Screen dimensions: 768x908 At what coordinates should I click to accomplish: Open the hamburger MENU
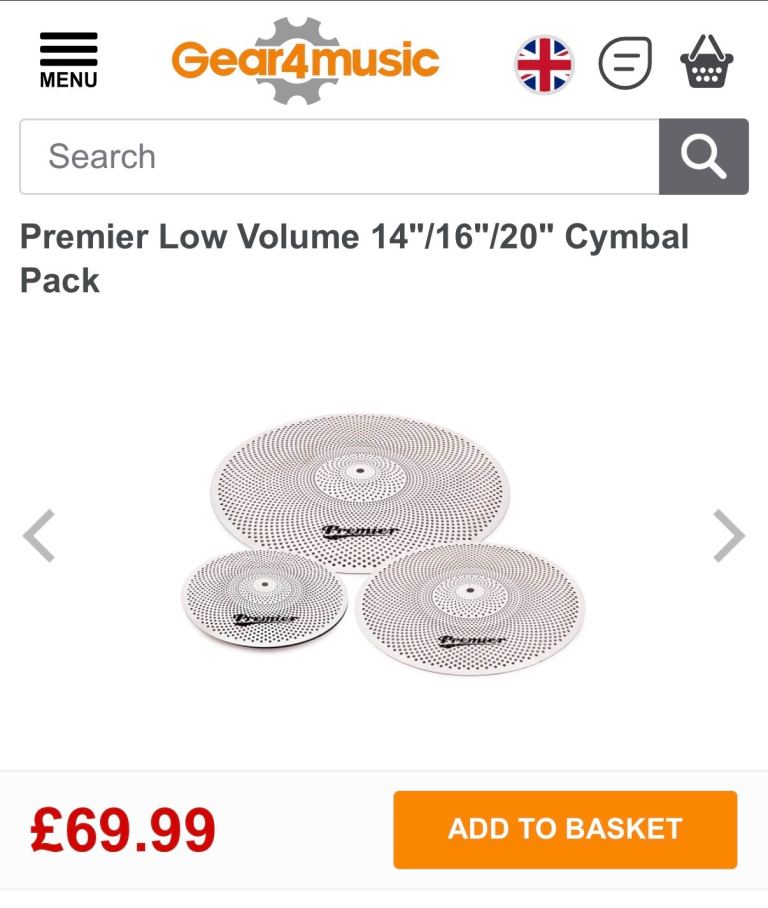tap(68, 60)
